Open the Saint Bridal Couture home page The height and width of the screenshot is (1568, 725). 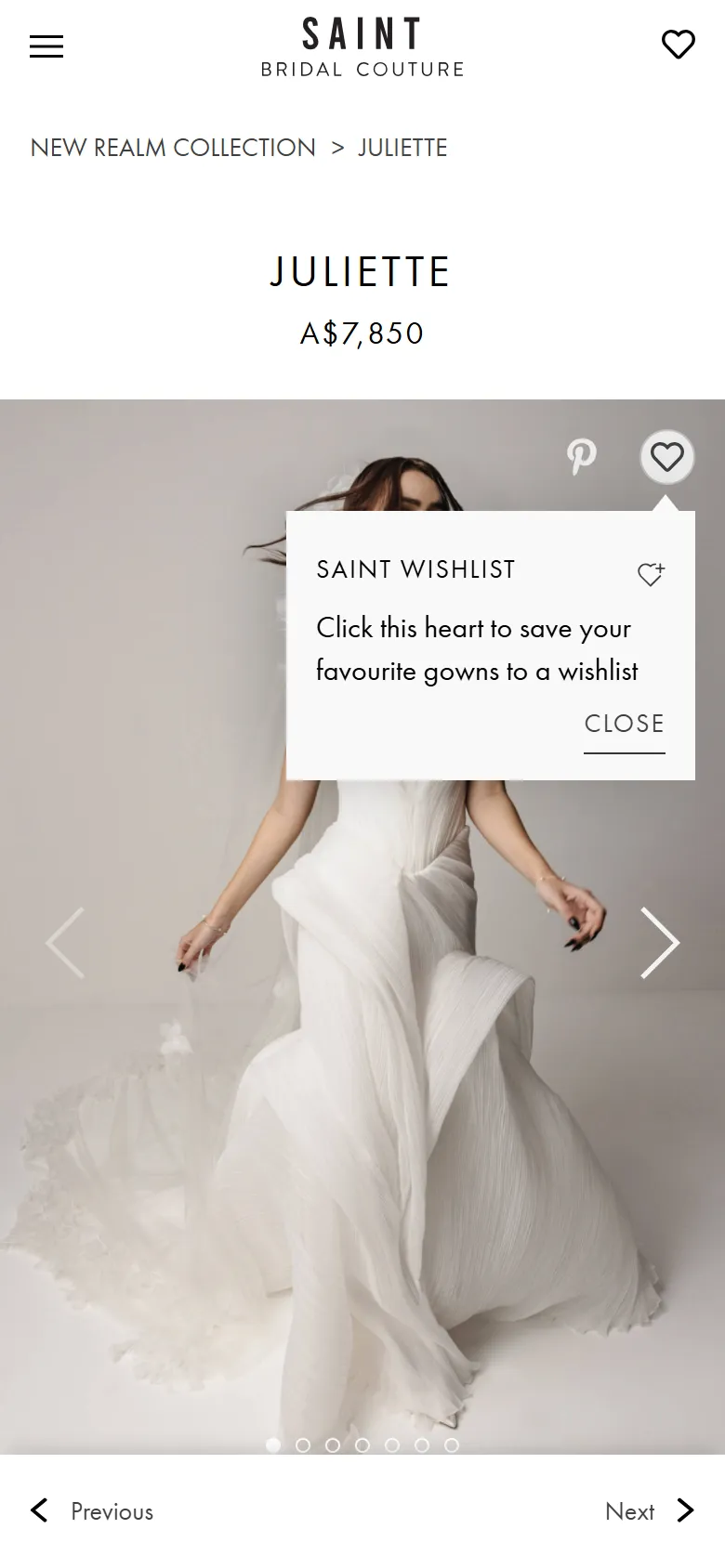pos(362,46)
